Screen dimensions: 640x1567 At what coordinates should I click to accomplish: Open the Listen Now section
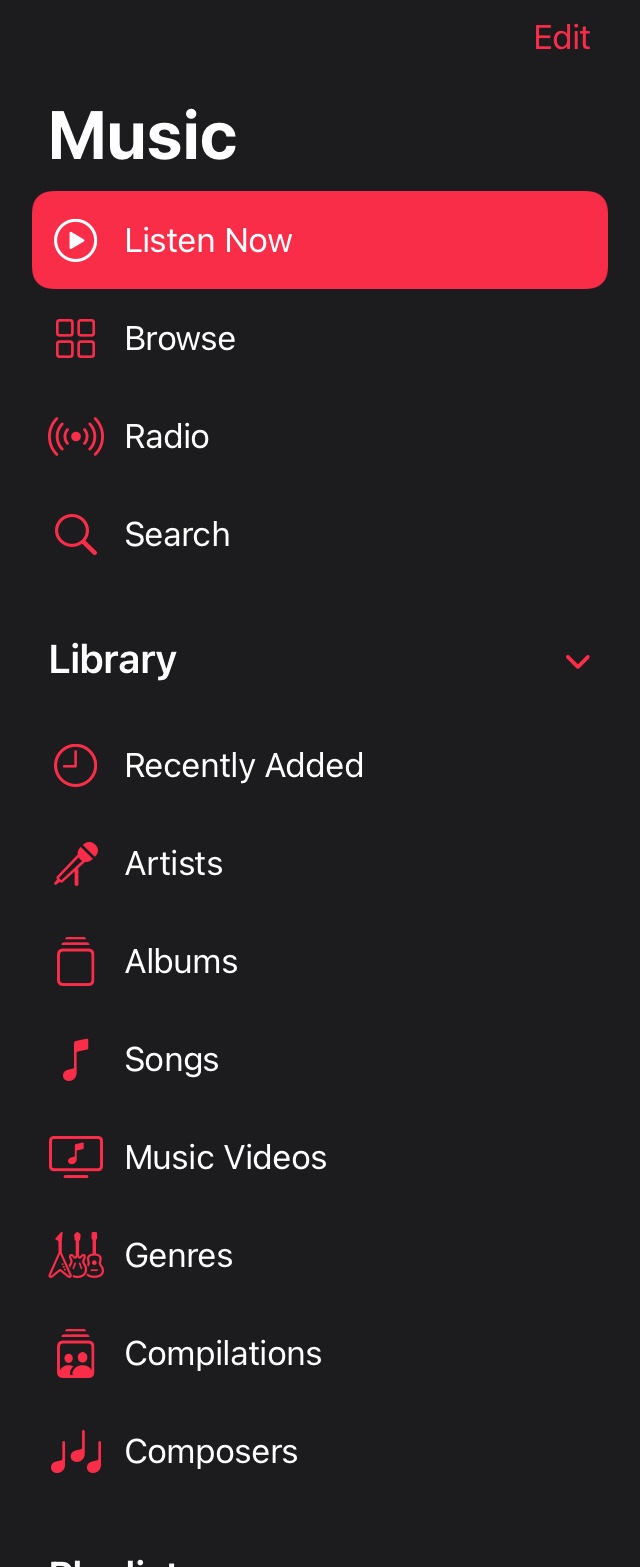[x=320, y=240]
